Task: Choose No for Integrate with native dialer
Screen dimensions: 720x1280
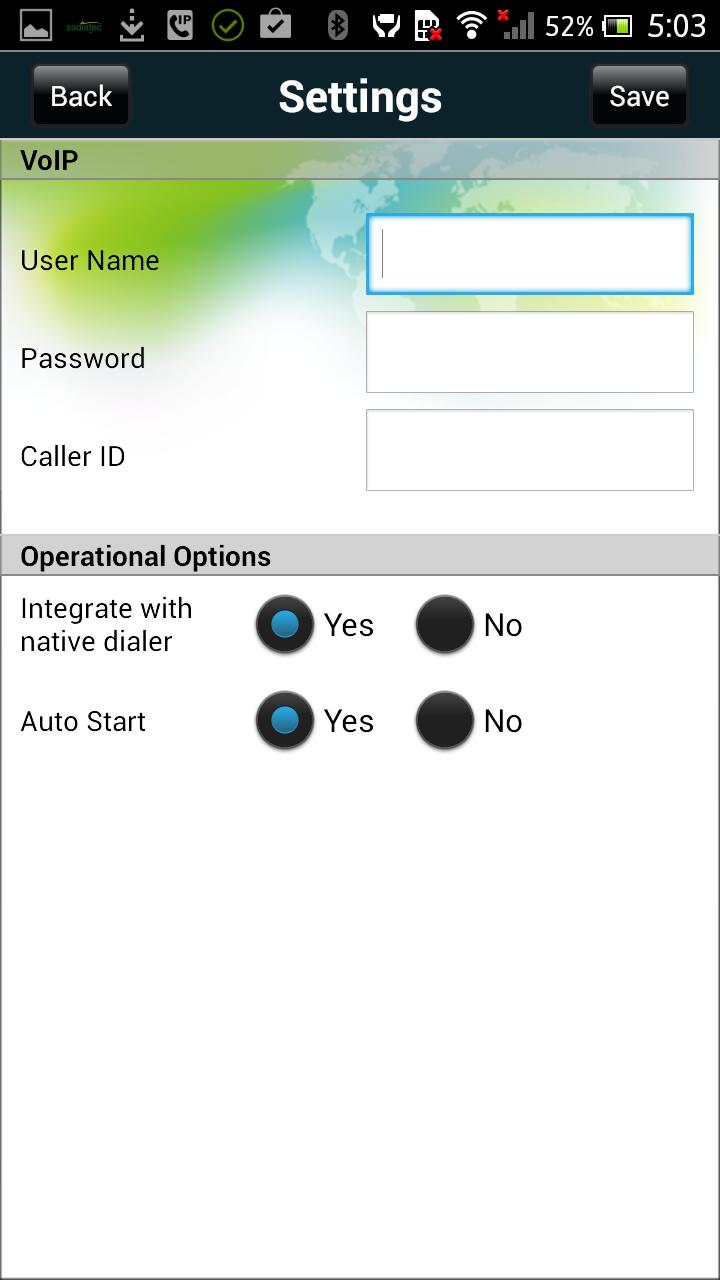Action: pos(445,625)
